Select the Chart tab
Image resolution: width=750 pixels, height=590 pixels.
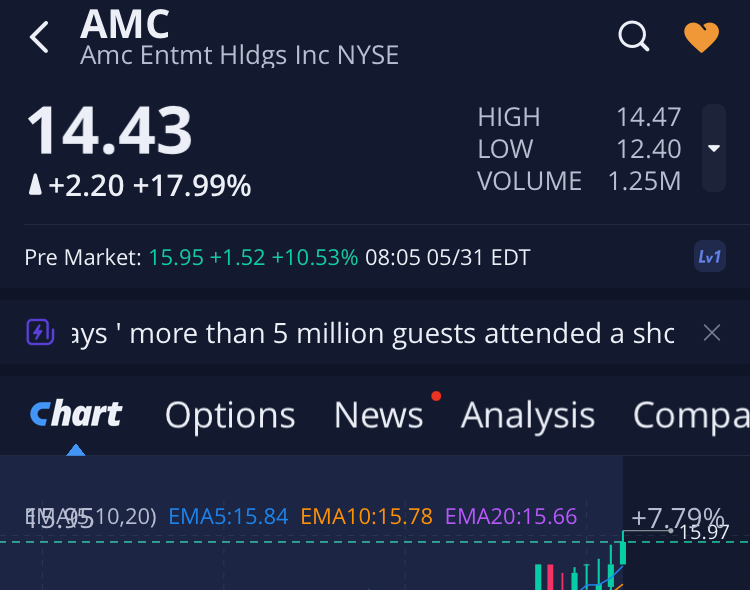[76, 415]
